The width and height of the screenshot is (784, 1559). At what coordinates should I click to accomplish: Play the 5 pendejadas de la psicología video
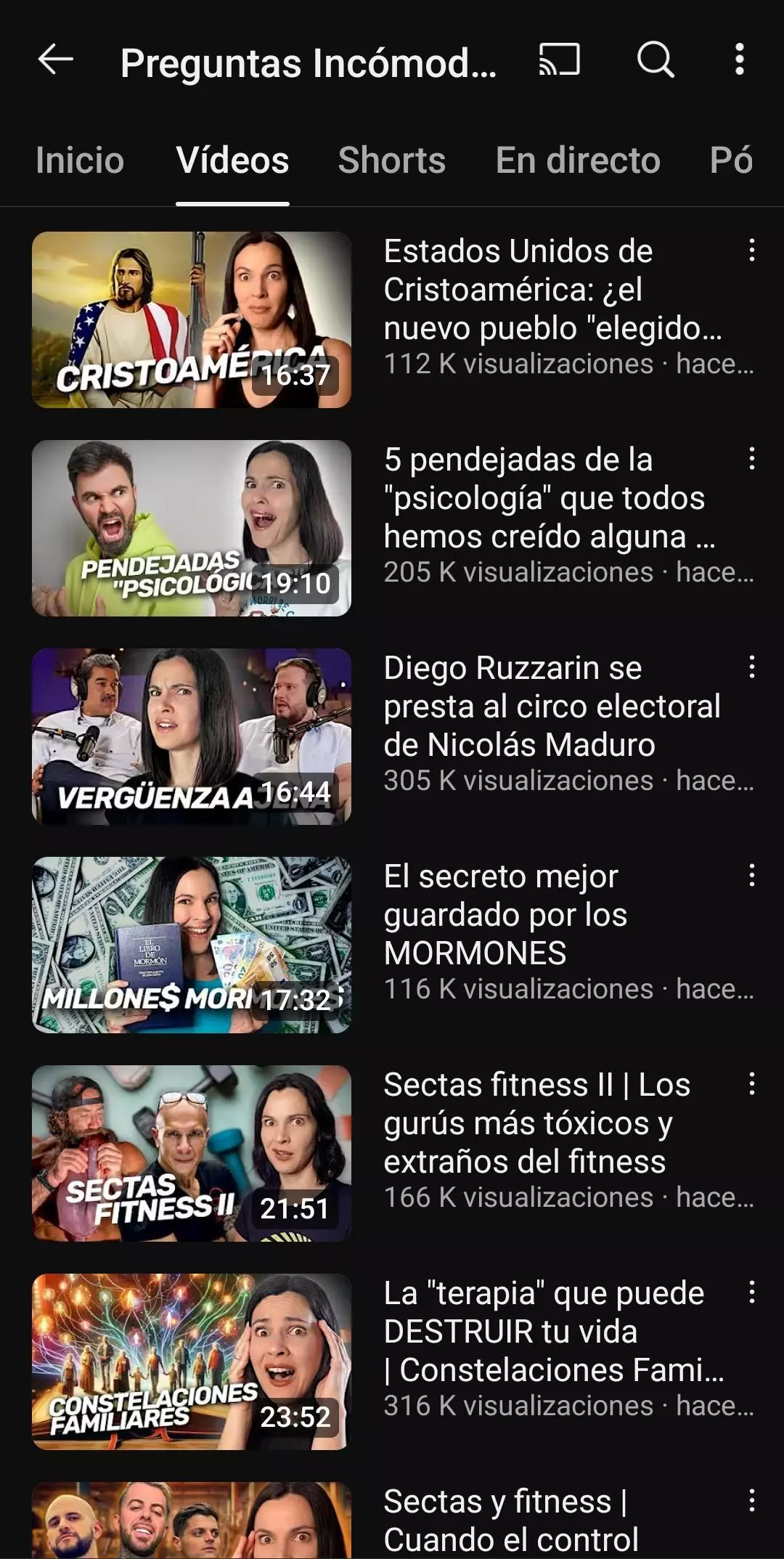pyautogui.click(x=192, y=528)
